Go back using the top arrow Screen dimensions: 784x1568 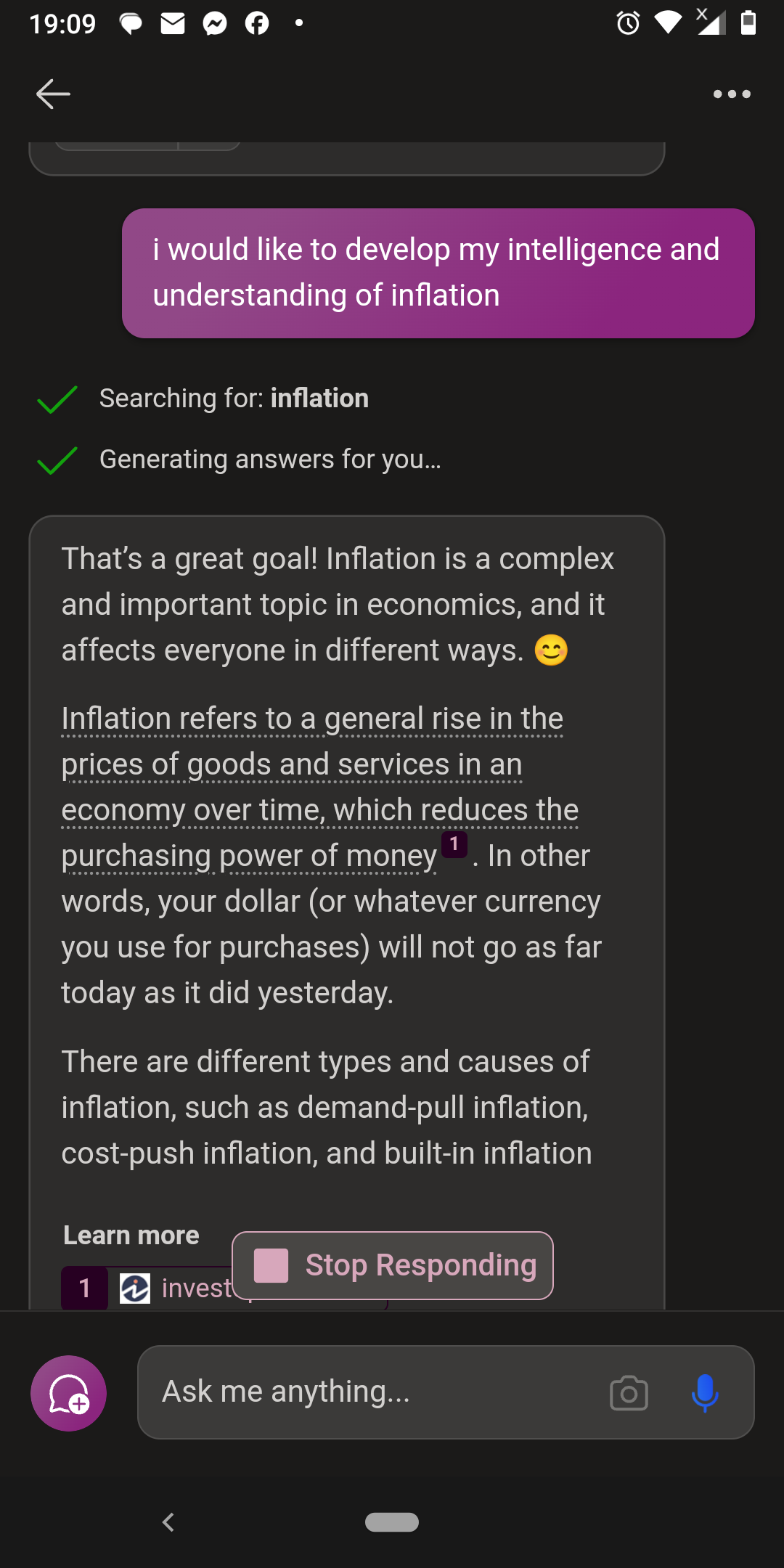click(53, 94)
